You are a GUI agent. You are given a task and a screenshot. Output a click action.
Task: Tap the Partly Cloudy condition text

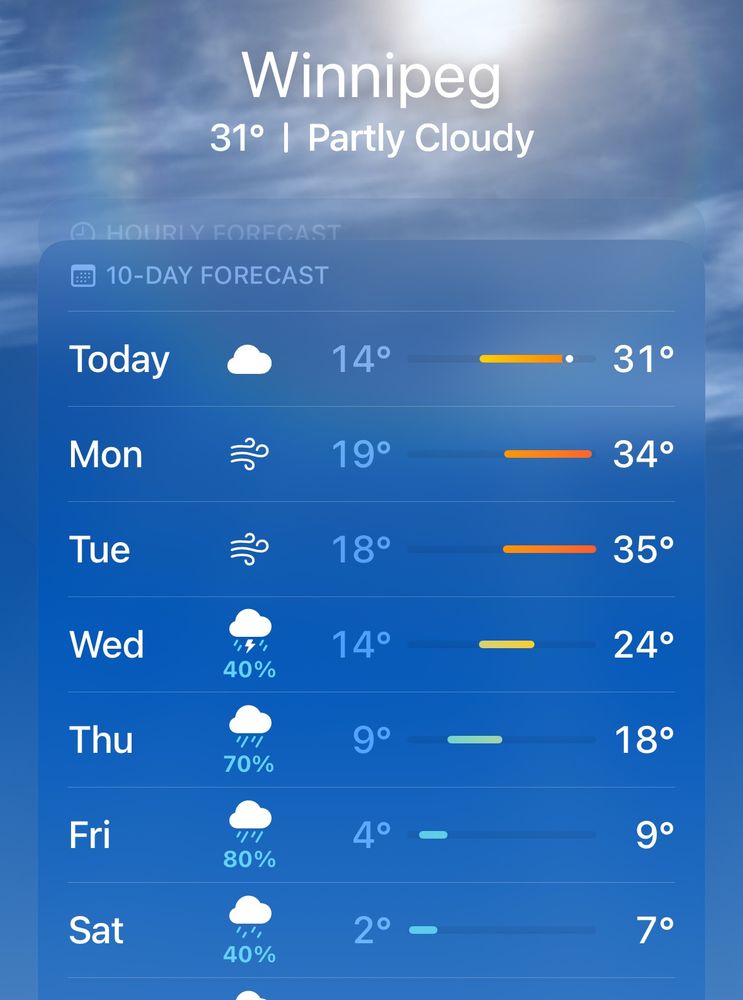(x=421, y=138)
